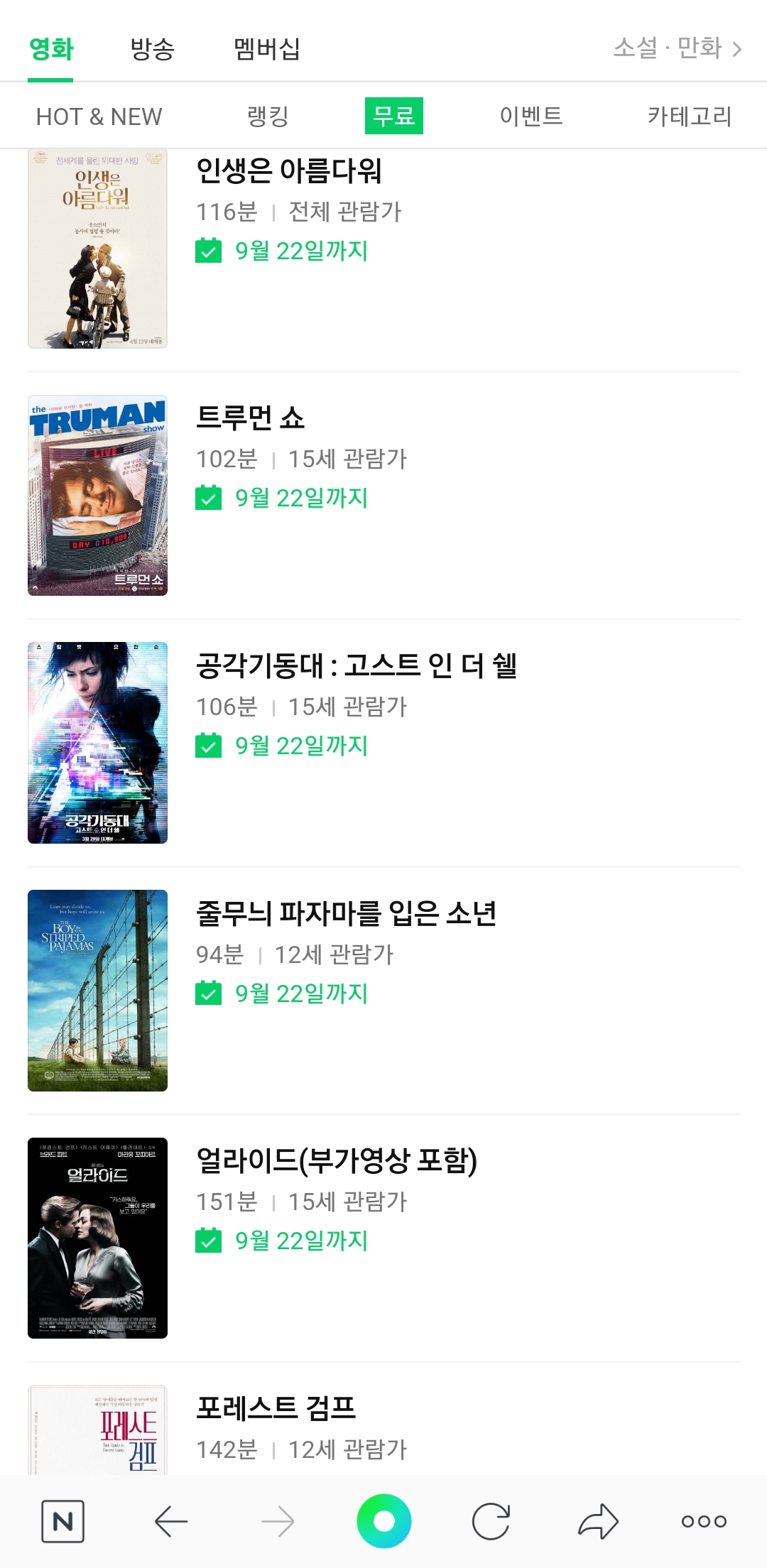The width and height of the screenshot is (767, 1568).
Task: Select the 이벤트 tab
Action: 531,116
